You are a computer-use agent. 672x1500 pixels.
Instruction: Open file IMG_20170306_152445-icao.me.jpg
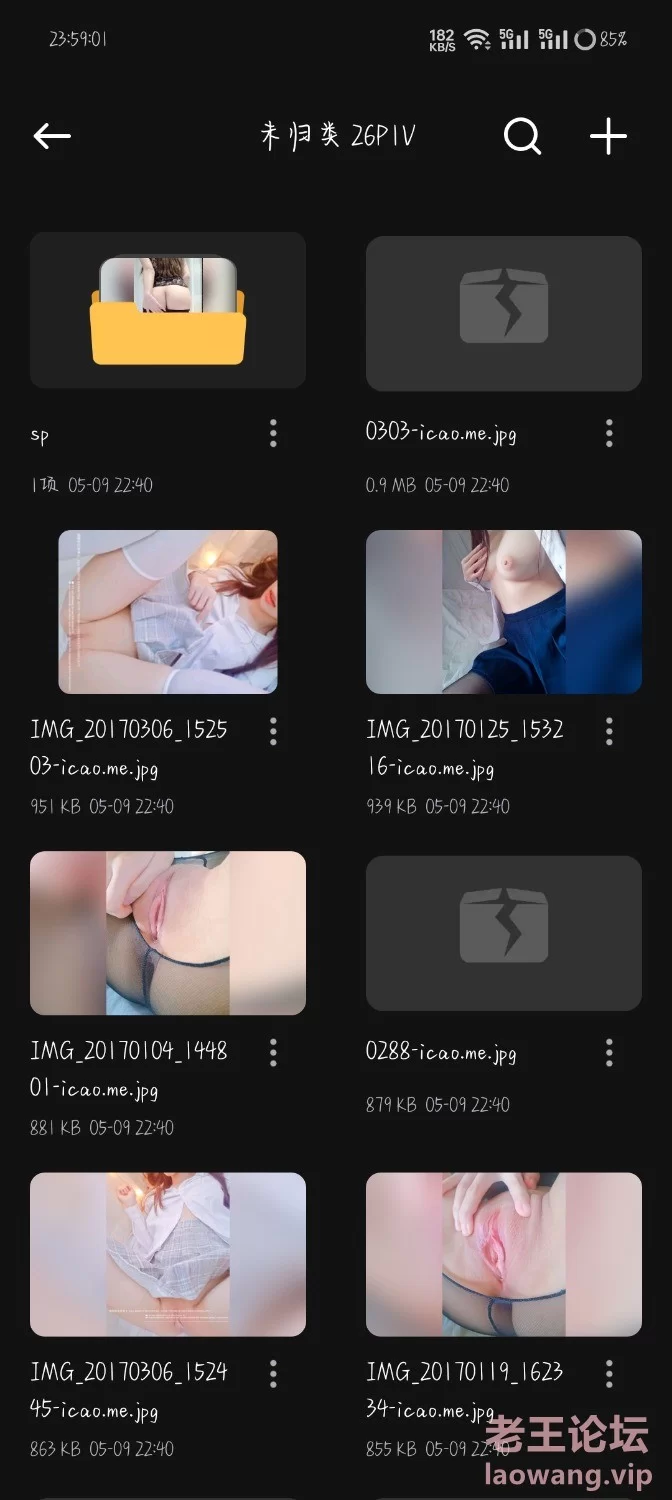click(167, 1254)
